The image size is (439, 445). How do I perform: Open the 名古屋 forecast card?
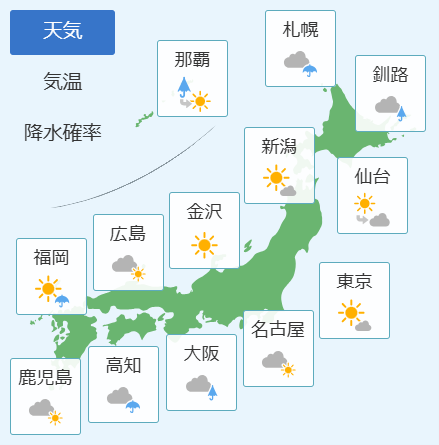tap(278, 349)
